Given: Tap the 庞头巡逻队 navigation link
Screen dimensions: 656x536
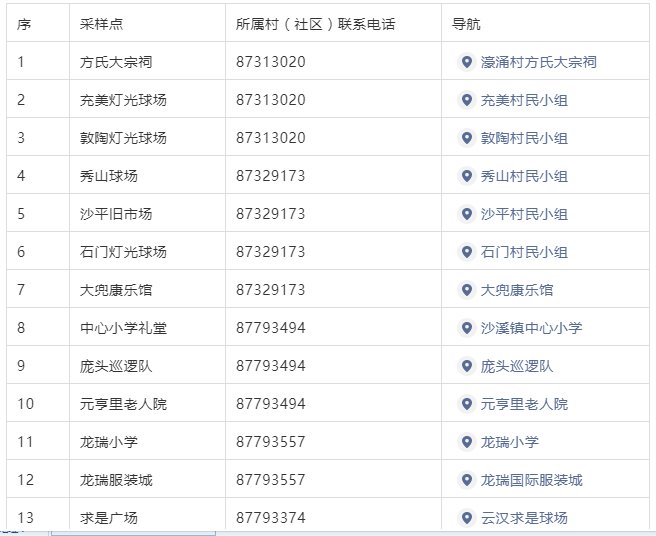Looking at the screenshot, I should click(516, 366).
